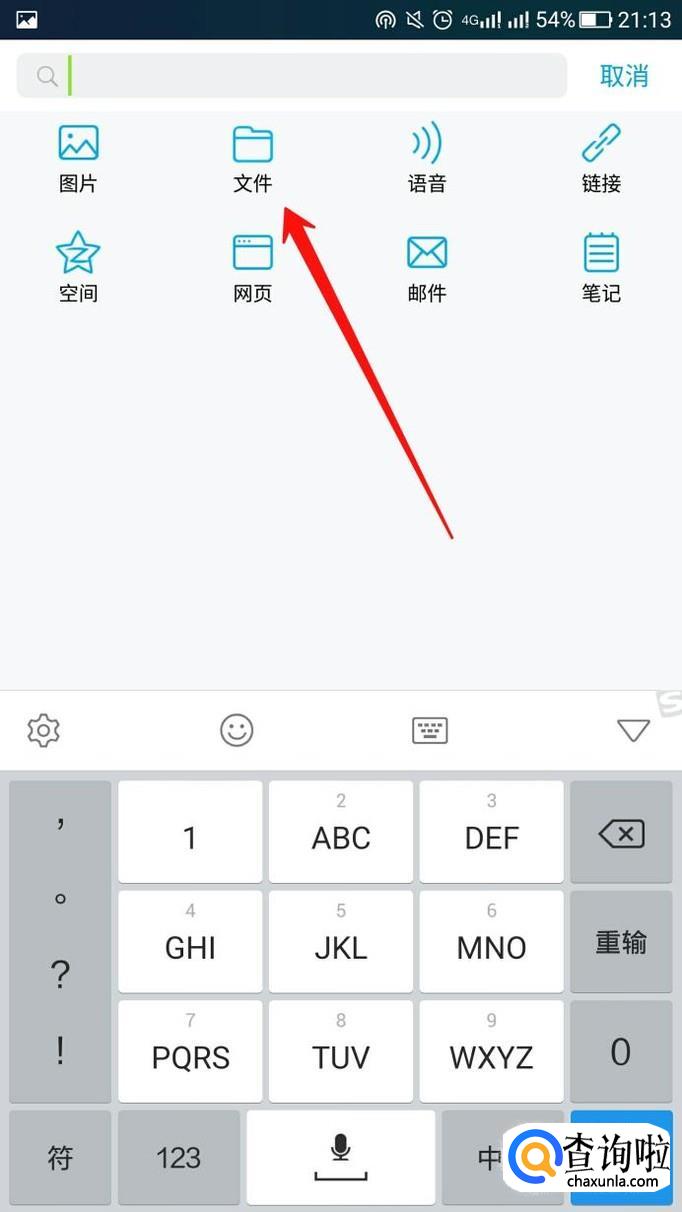Open the 链接 (links) category
This screenshot has width=682, height=1212.
click(601, 158)
